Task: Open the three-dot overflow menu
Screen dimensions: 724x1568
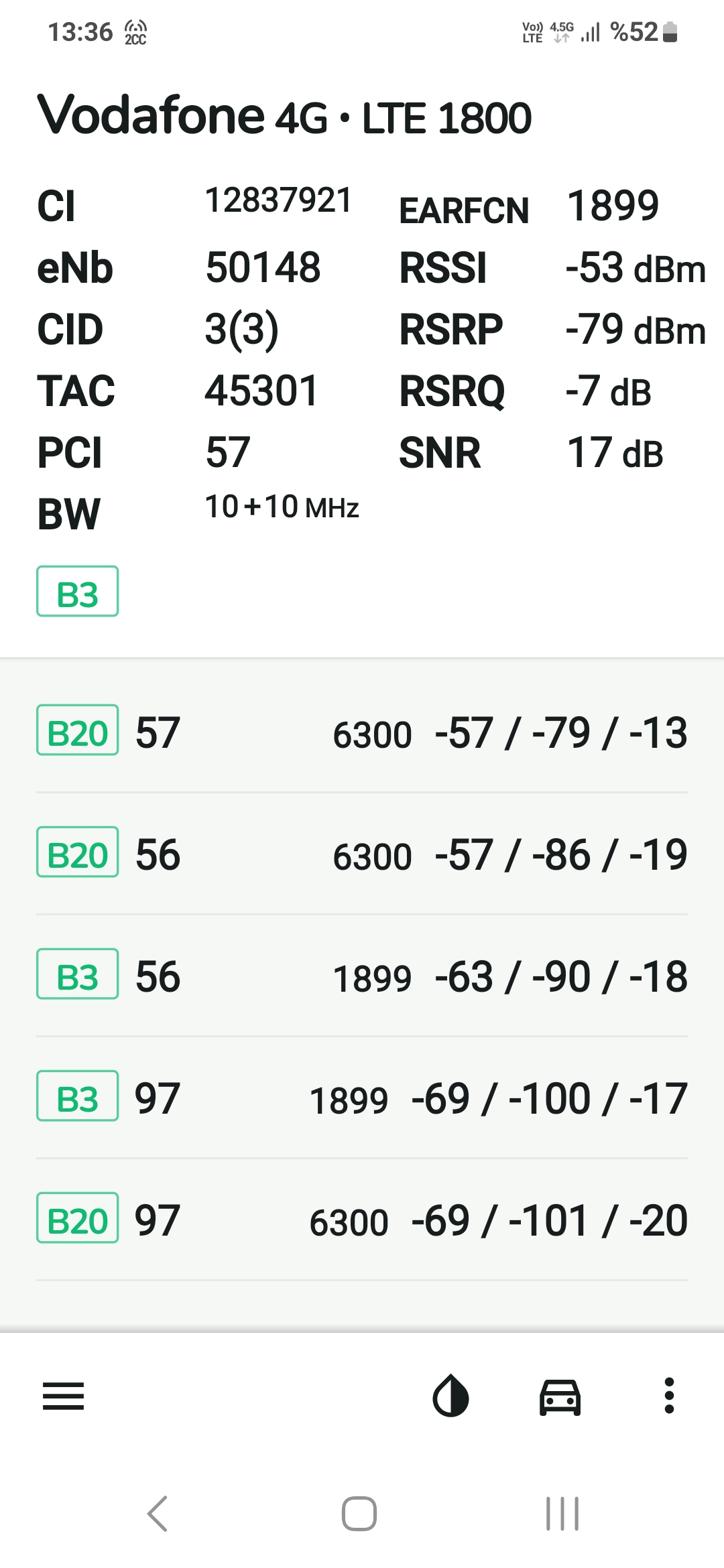Action: click(x=668, y=1396)
